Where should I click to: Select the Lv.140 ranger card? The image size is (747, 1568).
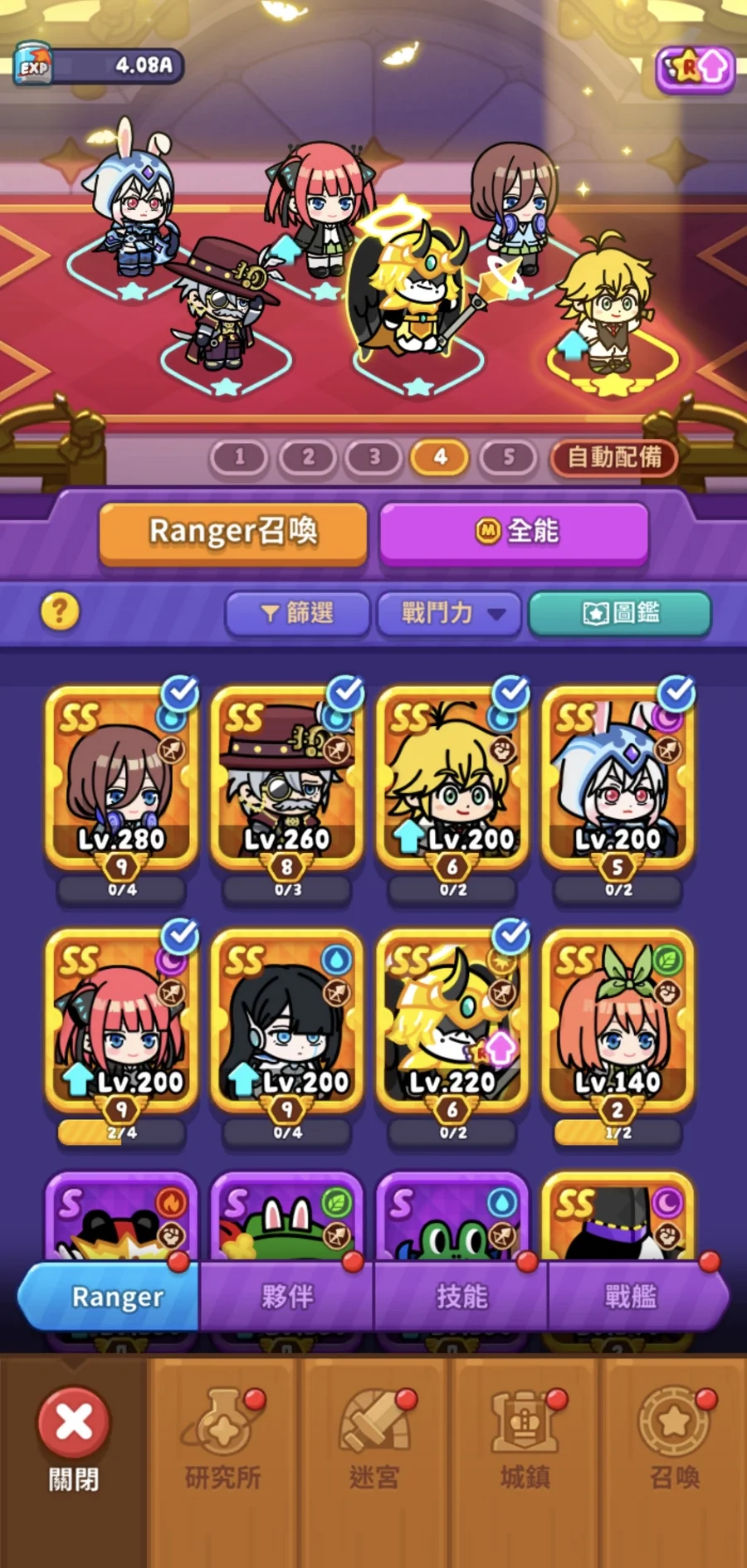pos(618,1022)
